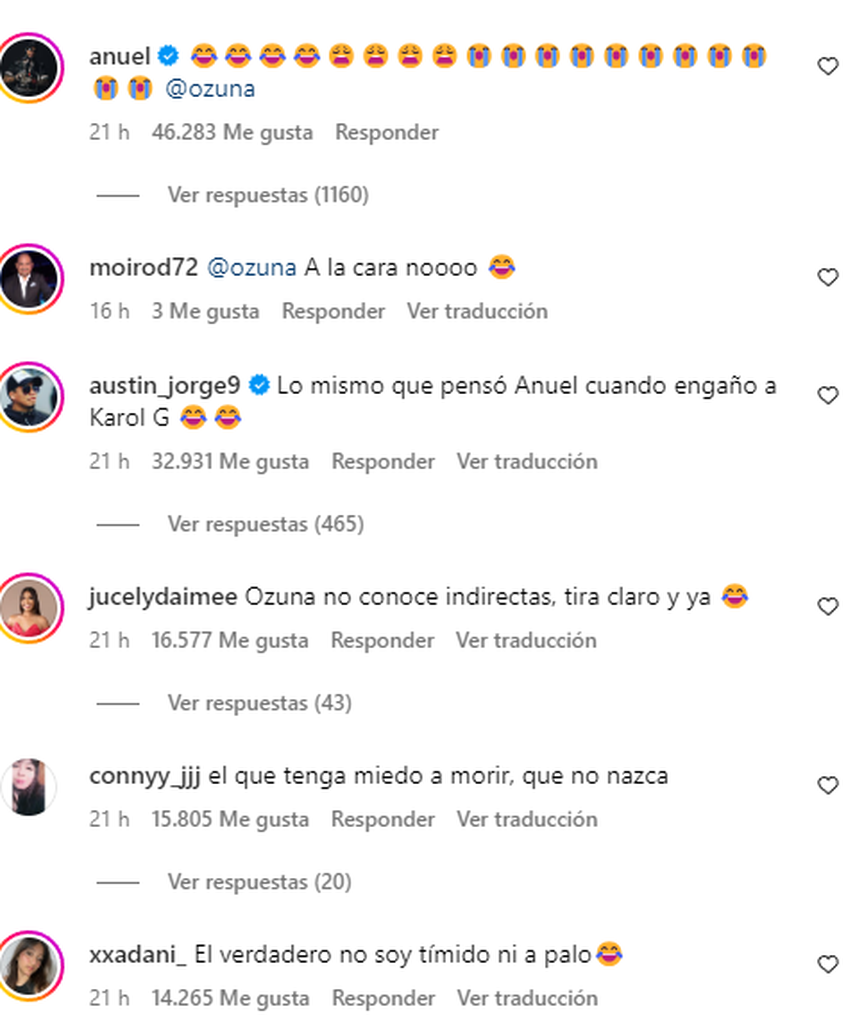Open xxadani_'s profile picture
This screenshot has width=855, height=1018.
tap(32, 965)
